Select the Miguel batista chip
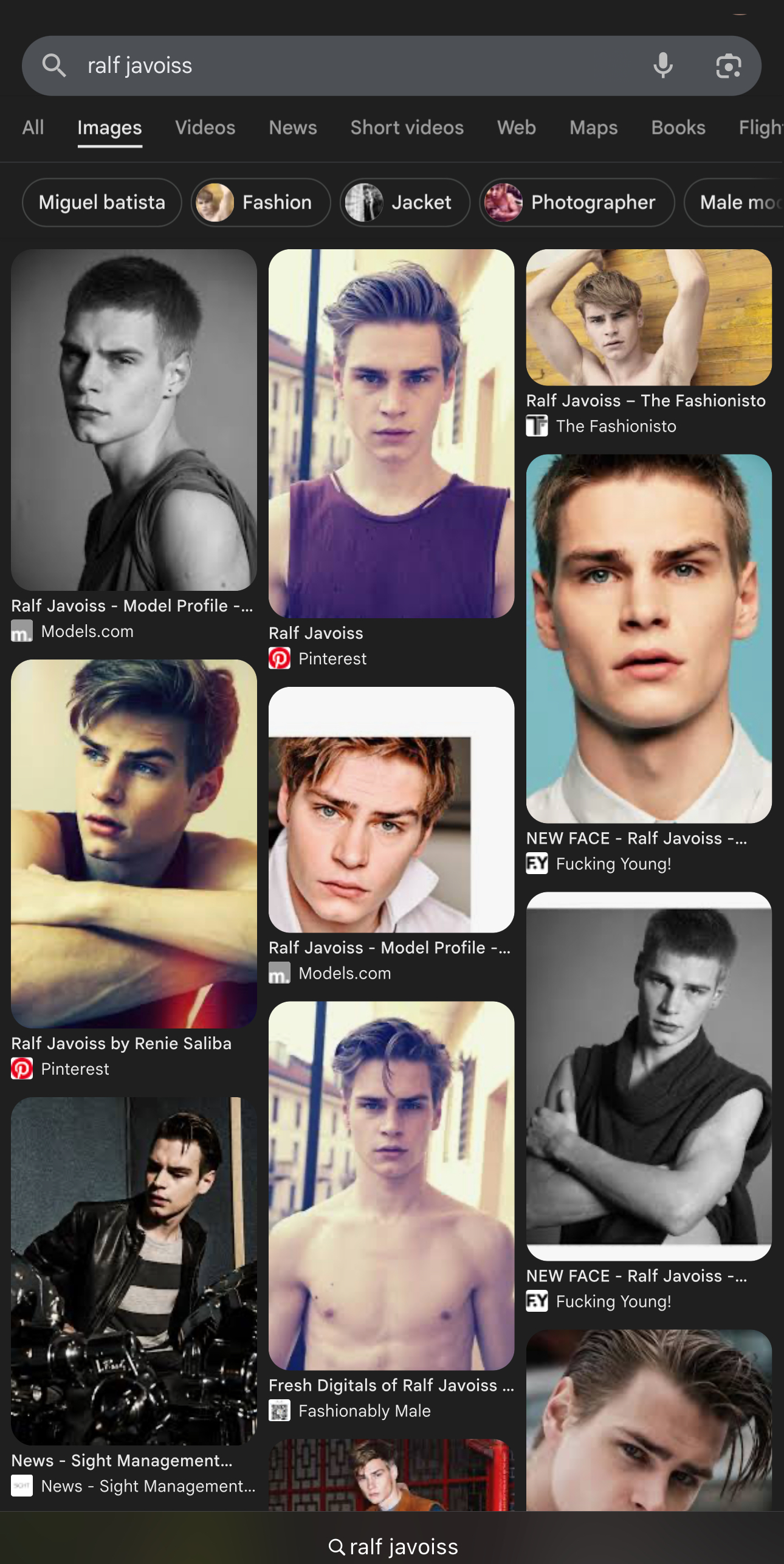The height and width of the screenshot is (1564, 784). pyautogui.click(x=101, y=202)
